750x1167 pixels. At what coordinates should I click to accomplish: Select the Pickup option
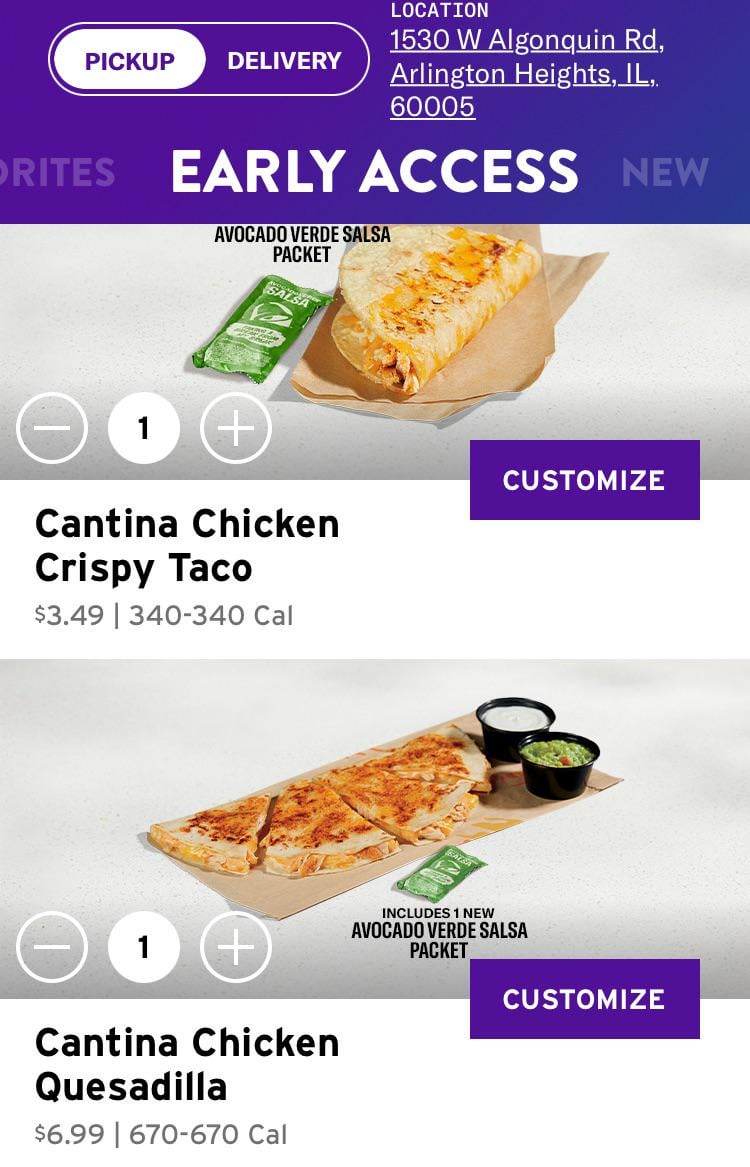[x=129, y=60]
